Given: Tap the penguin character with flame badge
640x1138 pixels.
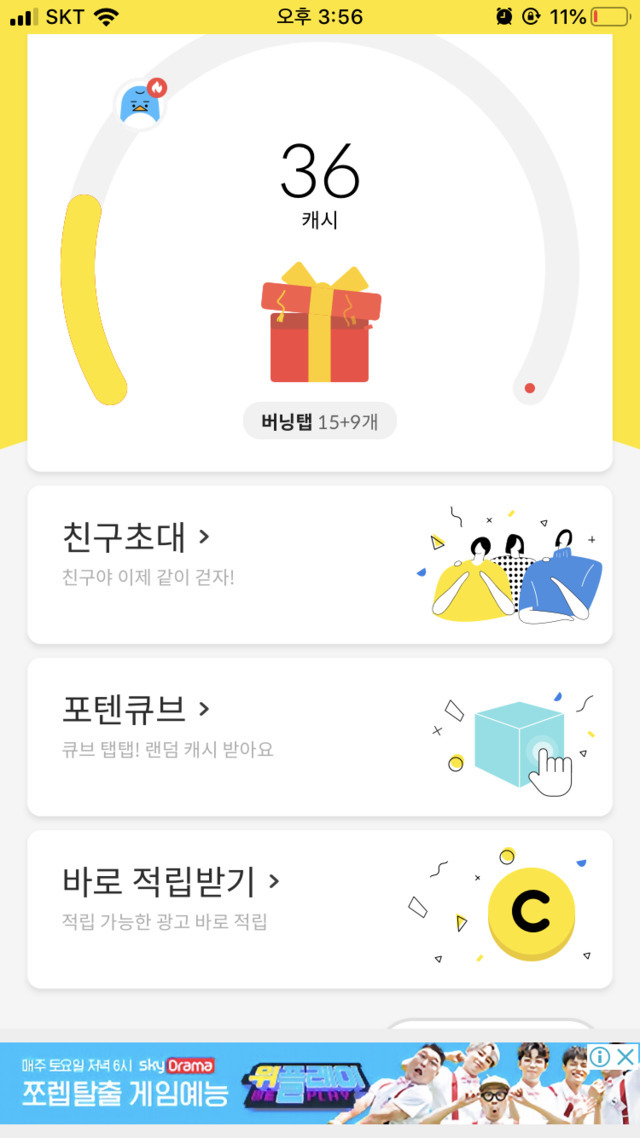Looking at the screenshot, I should 141,103.
